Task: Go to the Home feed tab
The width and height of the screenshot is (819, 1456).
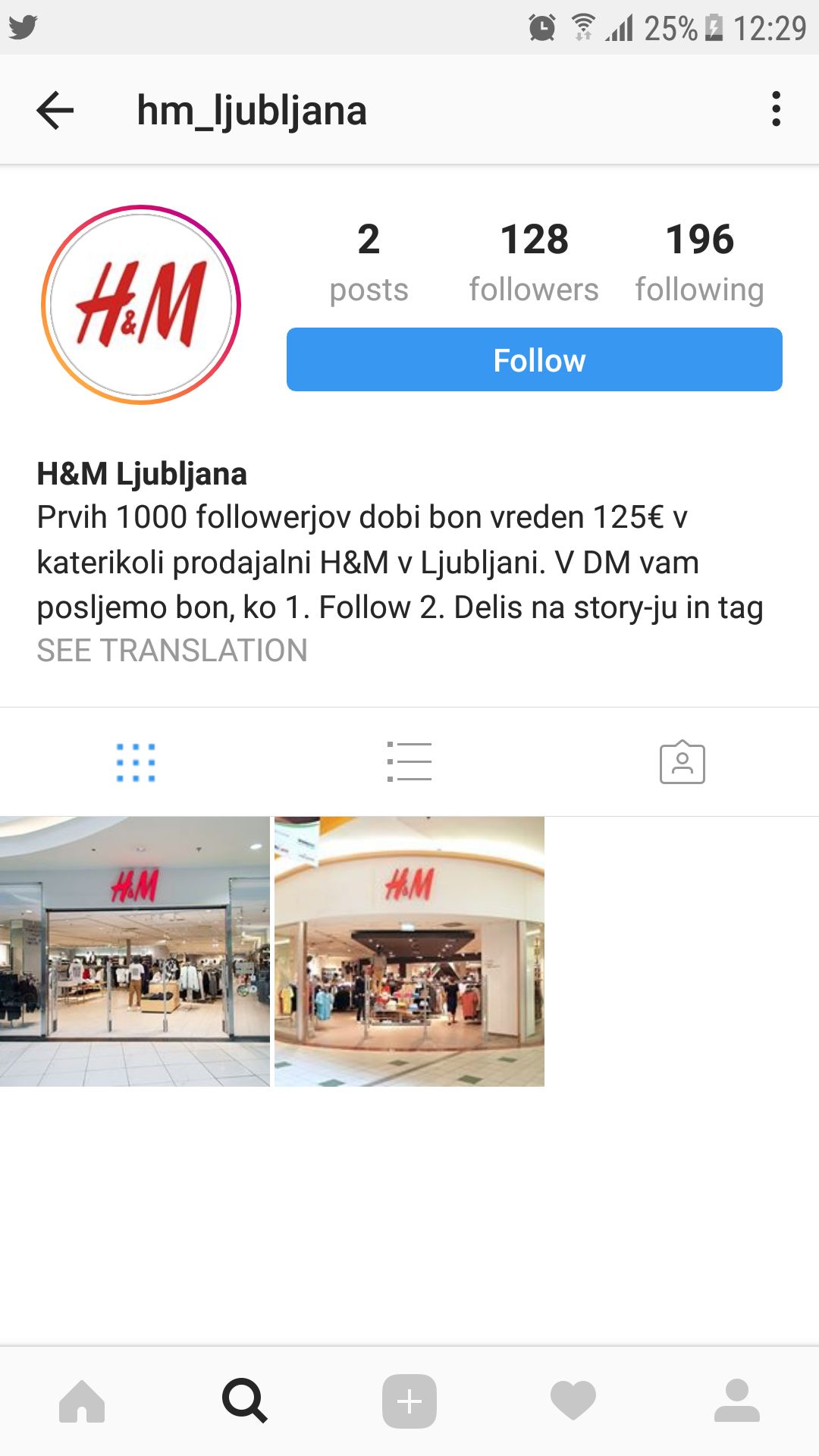Action: pyautogui.click(x=82, y=1401)
